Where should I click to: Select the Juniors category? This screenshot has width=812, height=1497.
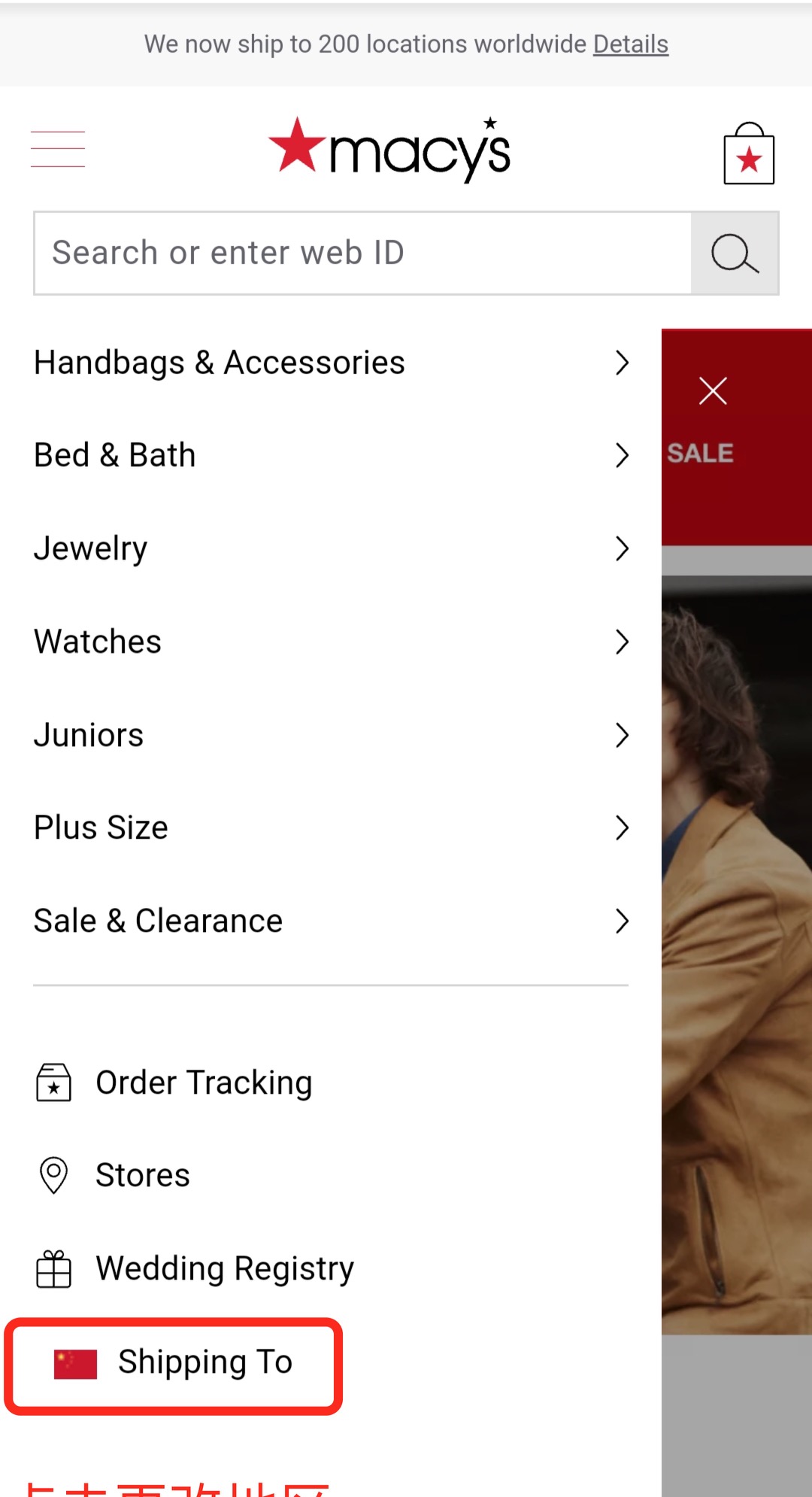point(331,735)
